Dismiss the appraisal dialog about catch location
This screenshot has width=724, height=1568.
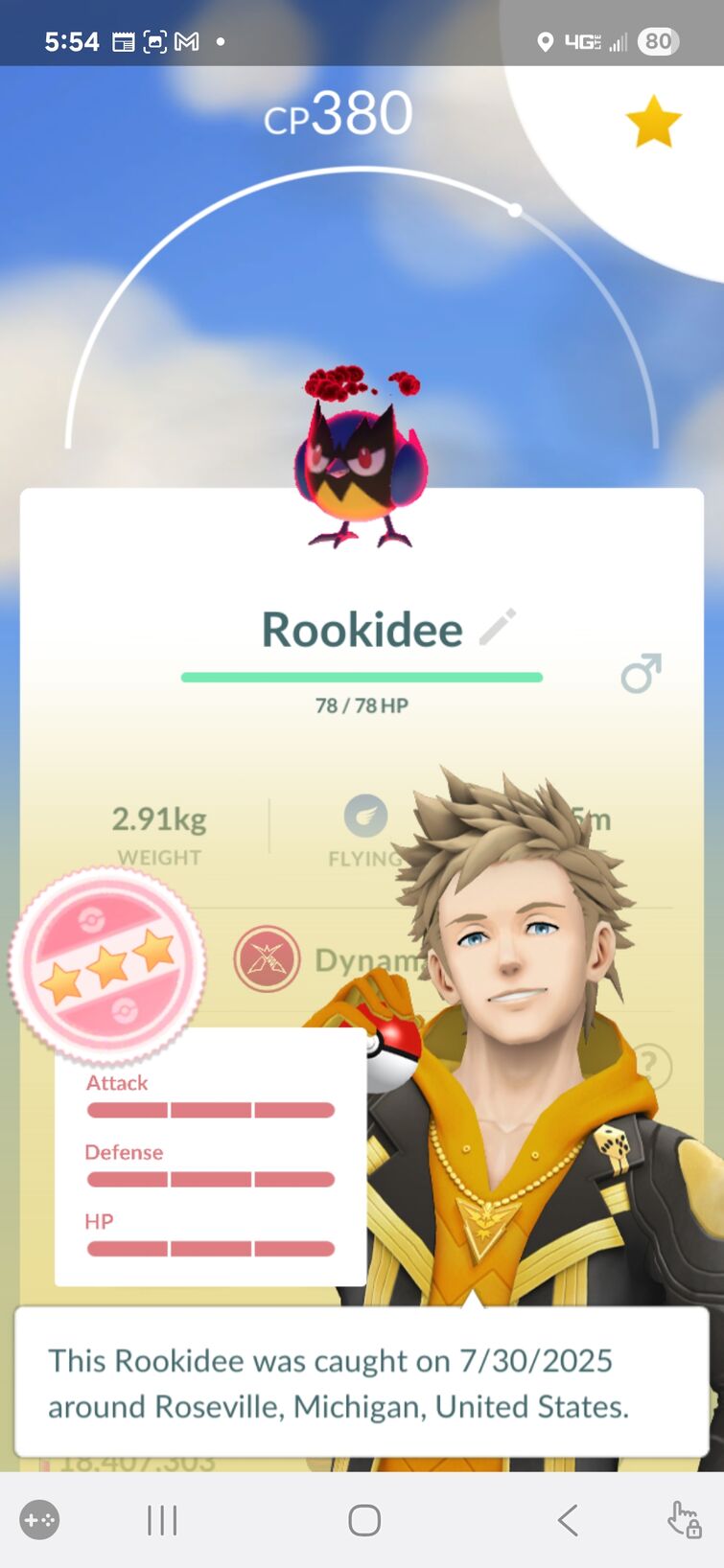point(362,1382)
